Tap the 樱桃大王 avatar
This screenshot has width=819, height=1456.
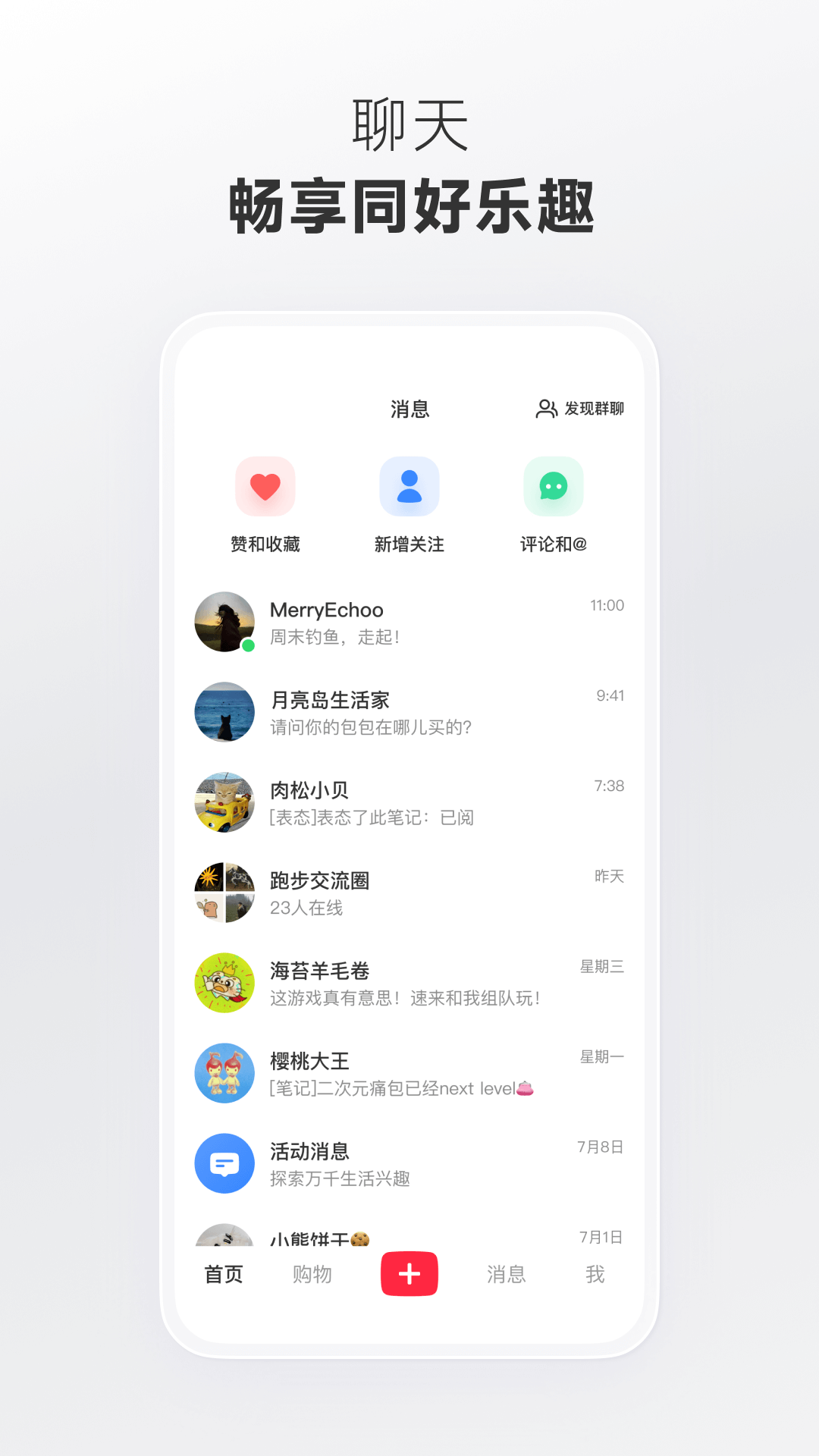pyautogui.click(x=224, y=1074)
